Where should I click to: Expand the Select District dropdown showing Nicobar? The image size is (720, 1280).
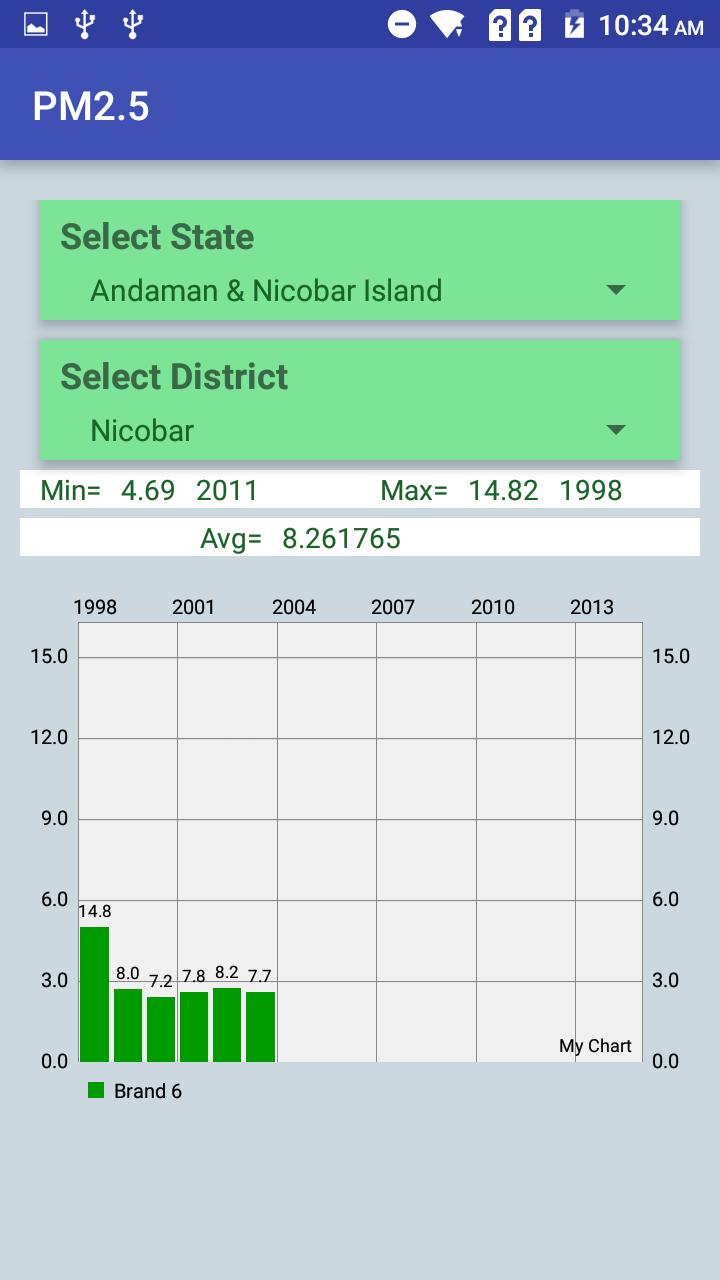[360, 431]
